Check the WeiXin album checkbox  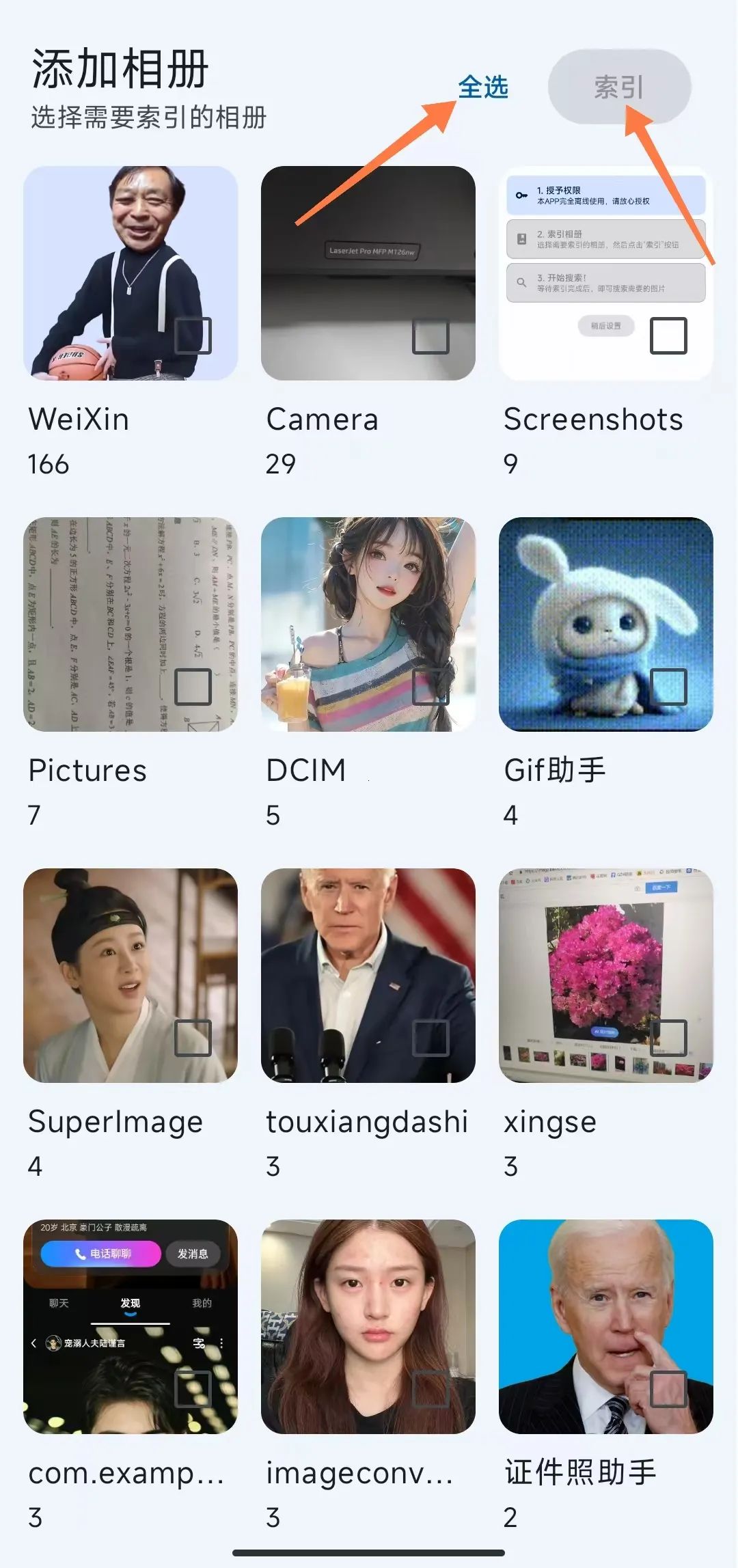click(x=193, y=335)
